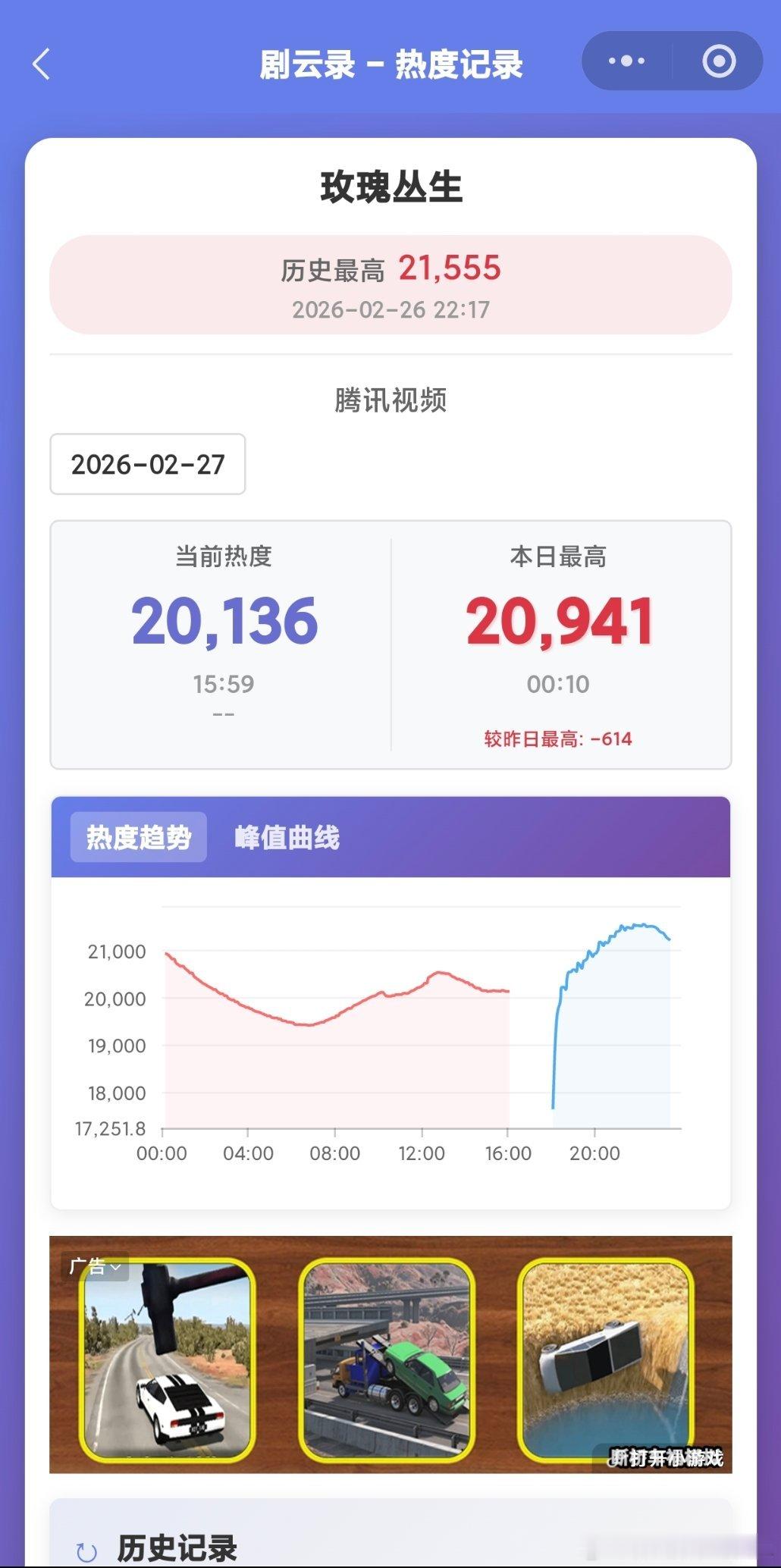The height and width of the screenshot is (1568, 781).
Task: Expand the 历史记录 section
Action: point(176,1551)
